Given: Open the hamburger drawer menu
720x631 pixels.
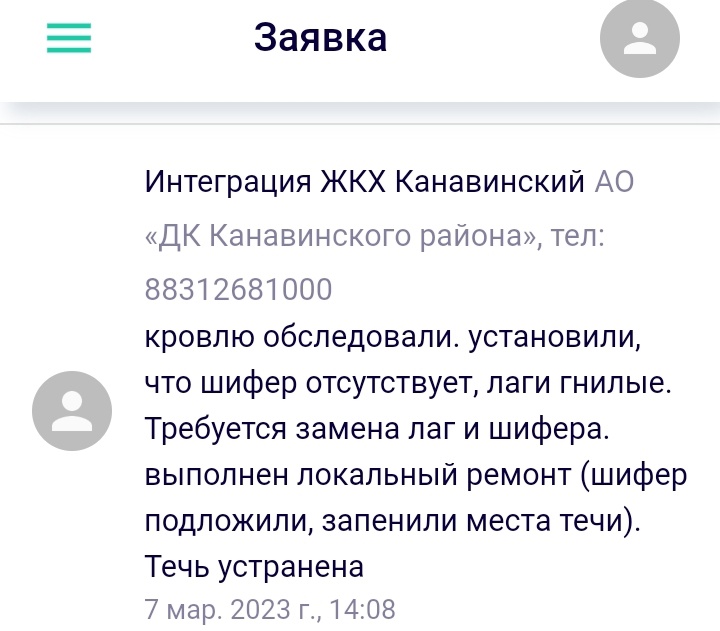Looking at the screenshot, I should pos(69,39).
